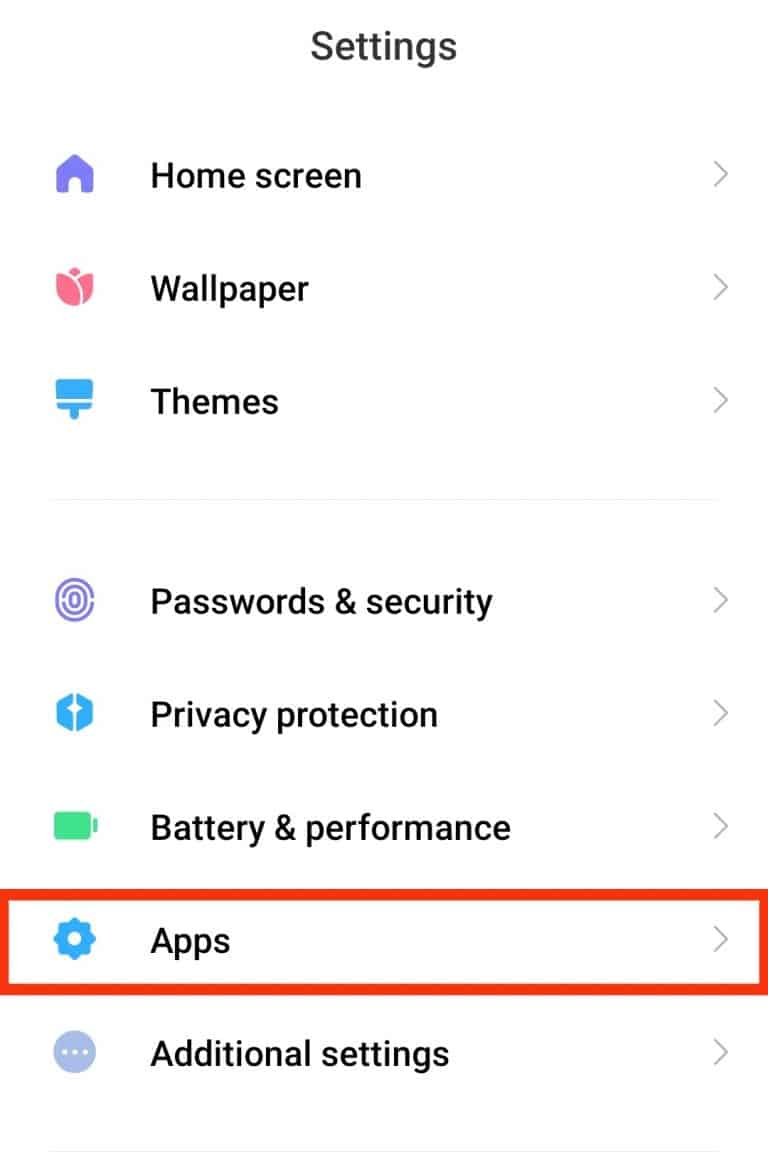Expand the Battery & performance chevron
768x1162 pixels.
pyautogui.click(x=722, y=826)
